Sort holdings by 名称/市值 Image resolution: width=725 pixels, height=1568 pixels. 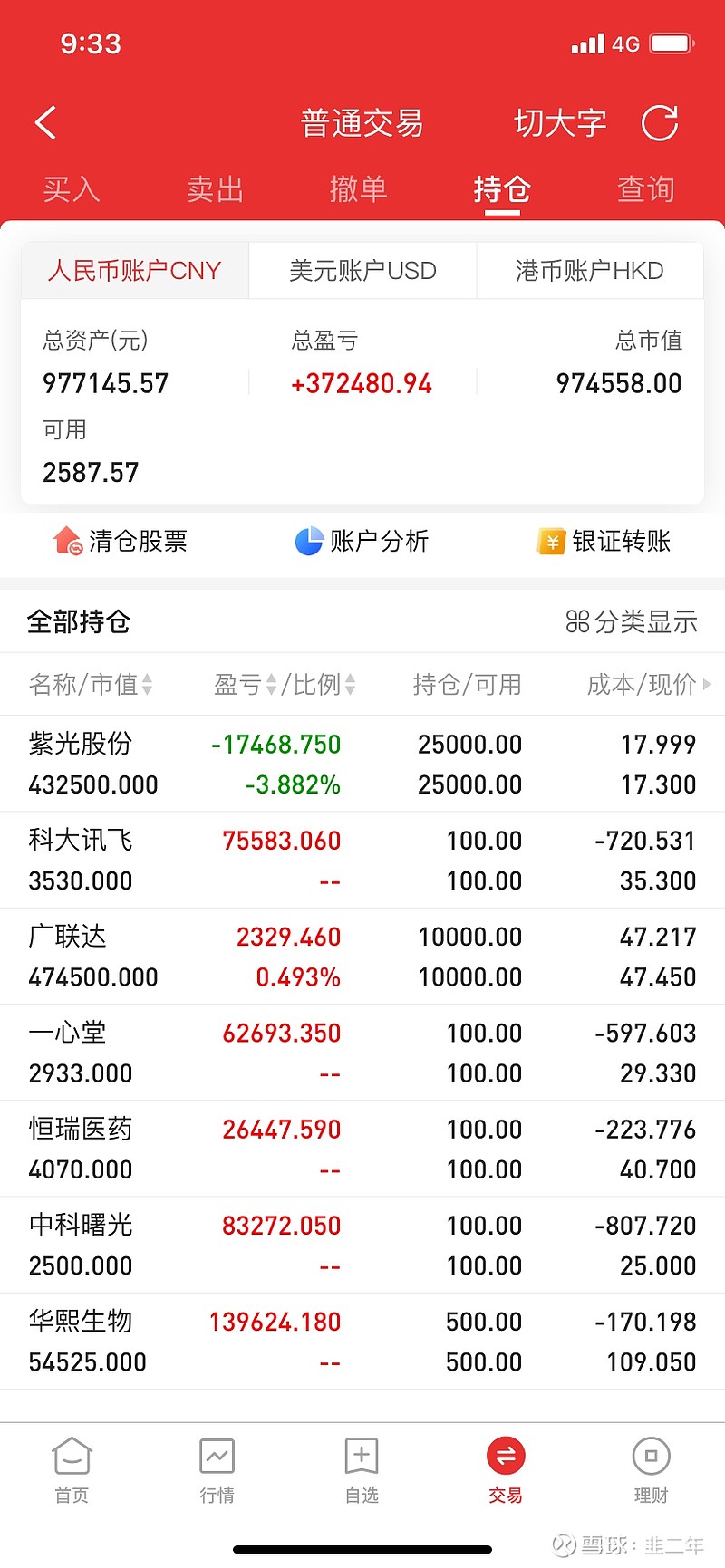[x=91, y=684]
